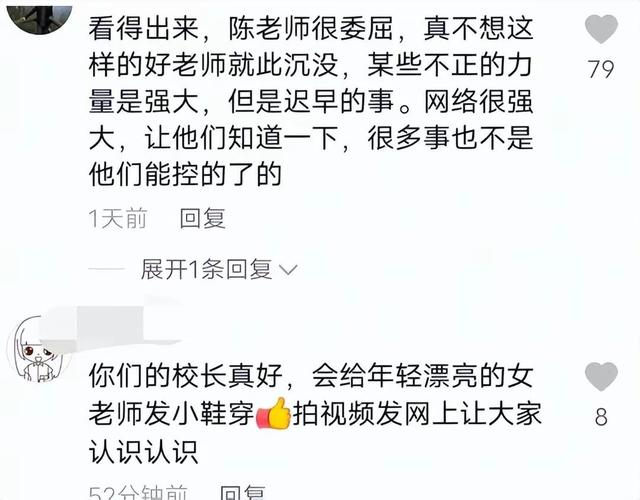Like the comment about 陈老师很委屈
Screen dimensions: 640x500
pos(601,29)
